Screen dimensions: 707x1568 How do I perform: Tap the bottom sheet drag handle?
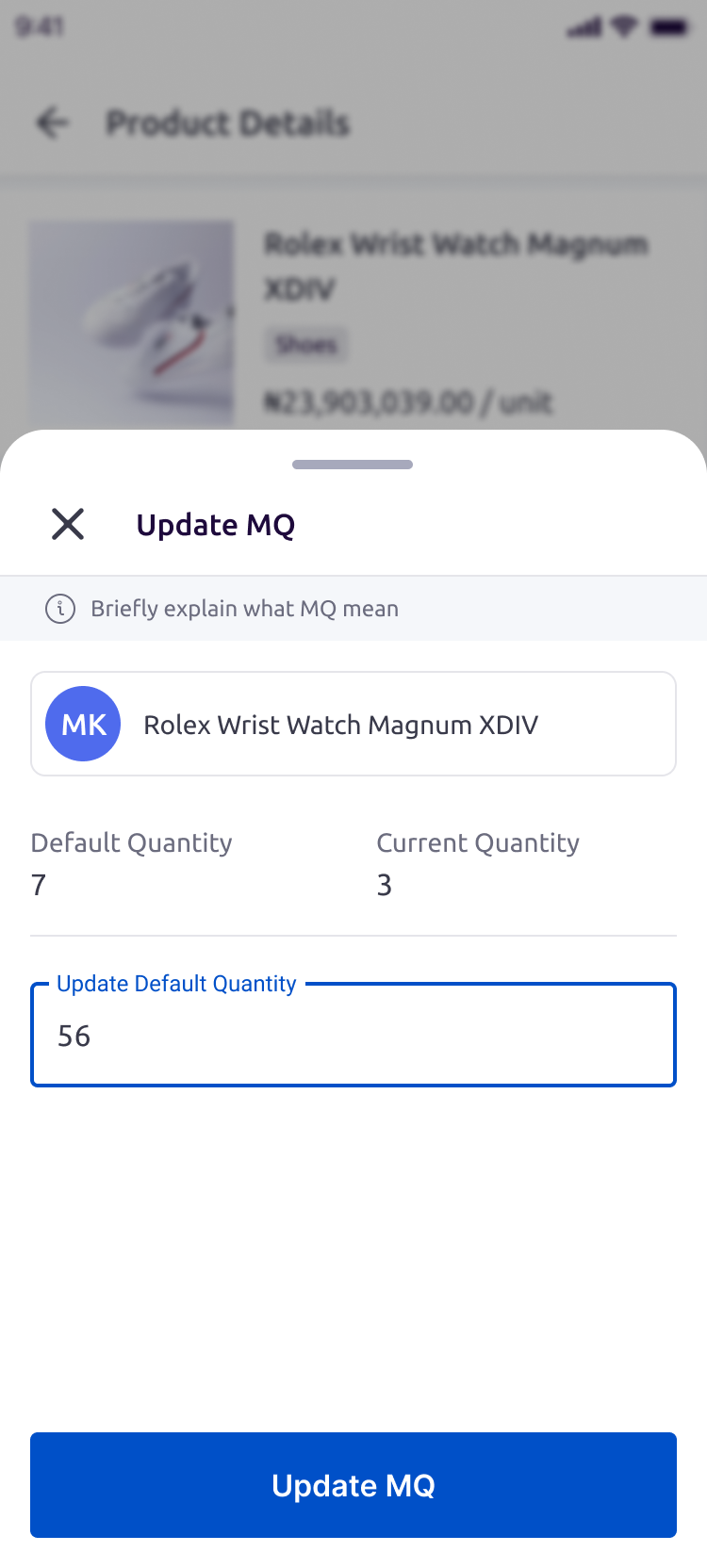[x=353, y=465]
